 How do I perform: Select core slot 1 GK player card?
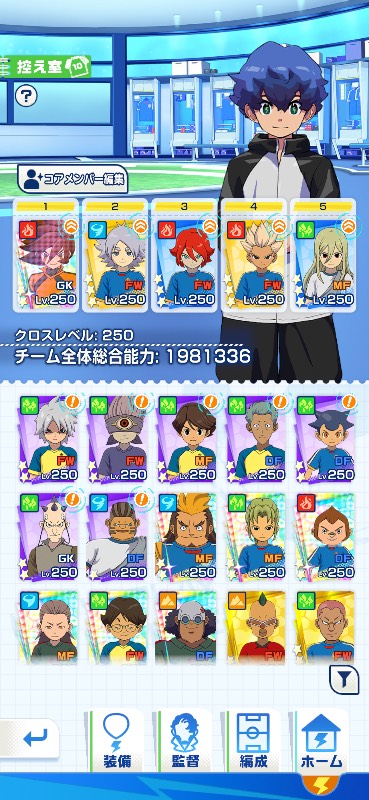pyautogui.click(x=46, y=255)
